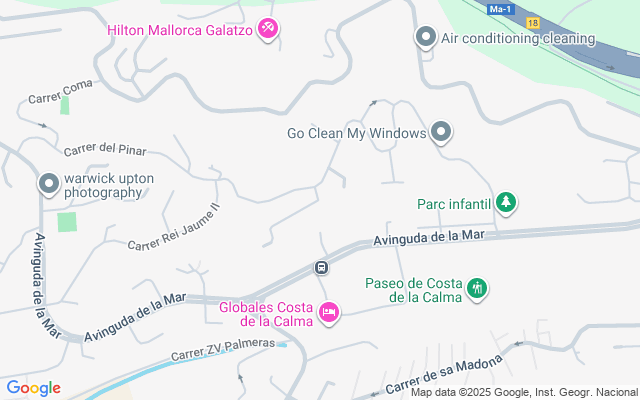
Task: Tap the Go Clean My Windows marker
Action: (441, 132)
